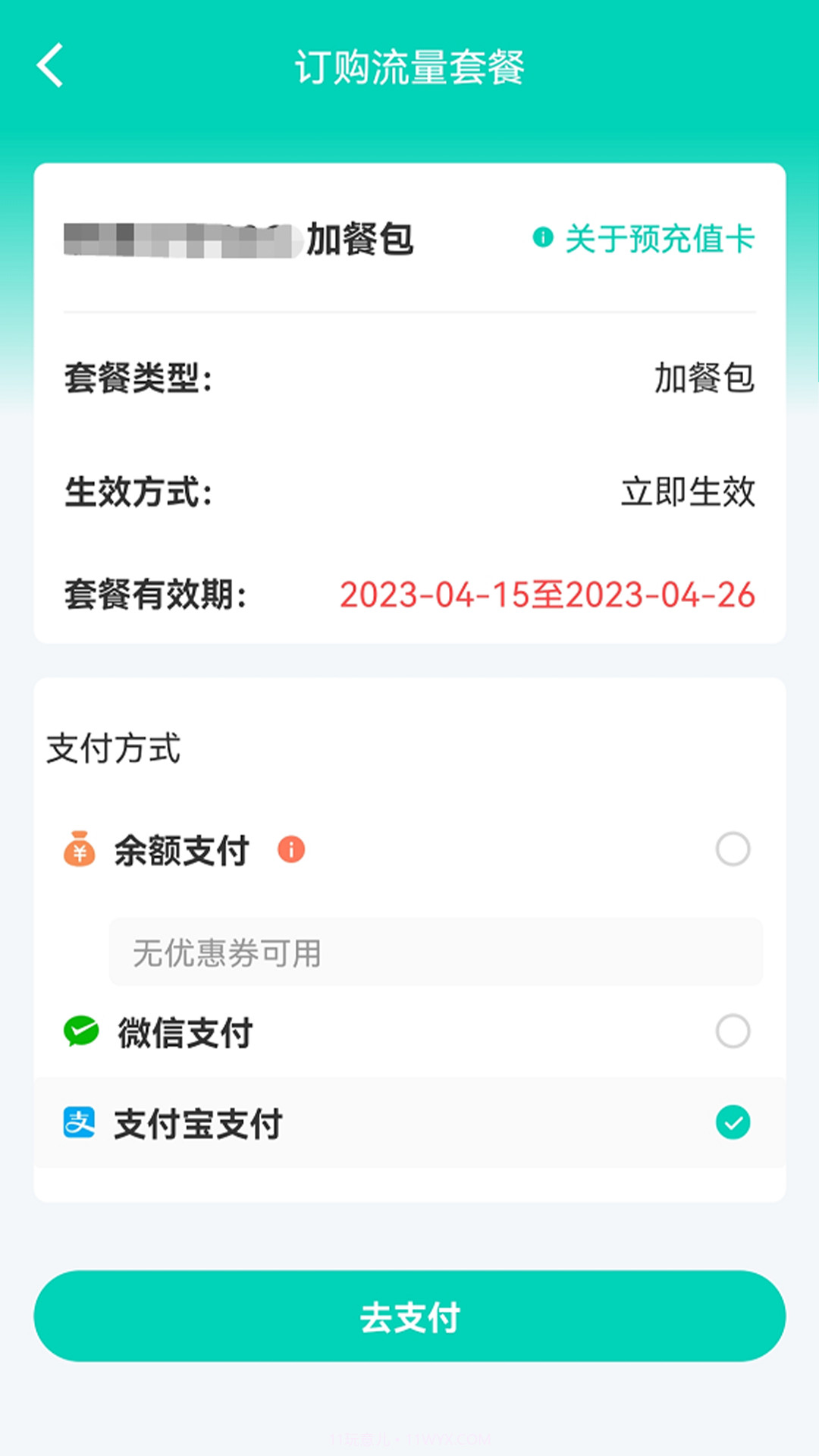Tap the 去支付 payment button
Screen dimensions: 819x1456
409,1317
